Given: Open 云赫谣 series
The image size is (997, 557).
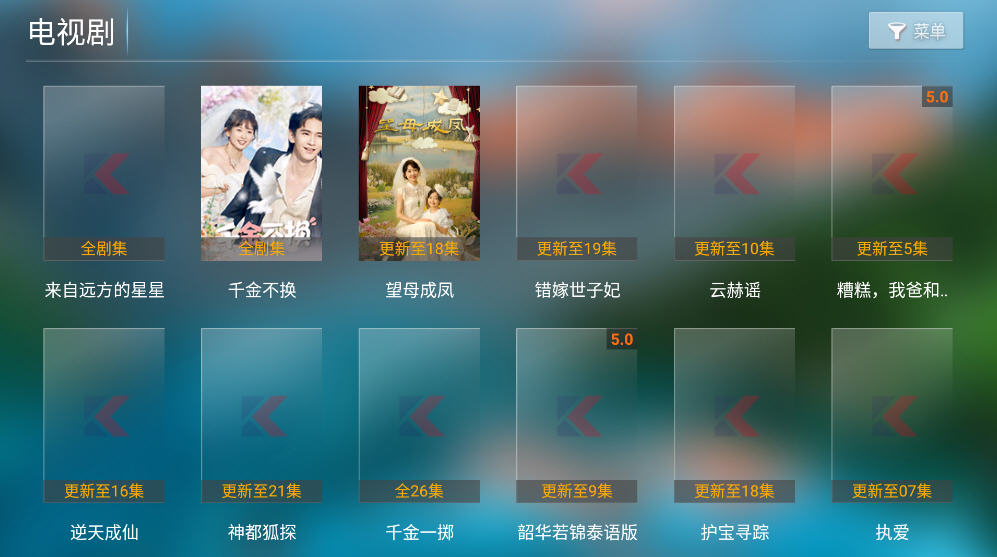Looking at the screenshot, I should click(734, 173).
